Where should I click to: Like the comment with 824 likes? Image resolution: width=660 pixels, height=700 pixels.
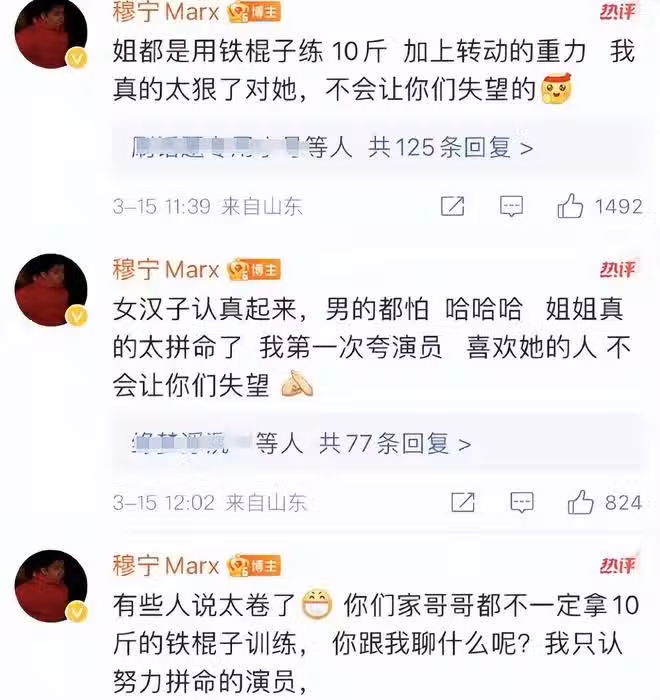click(x=581, y=501)
